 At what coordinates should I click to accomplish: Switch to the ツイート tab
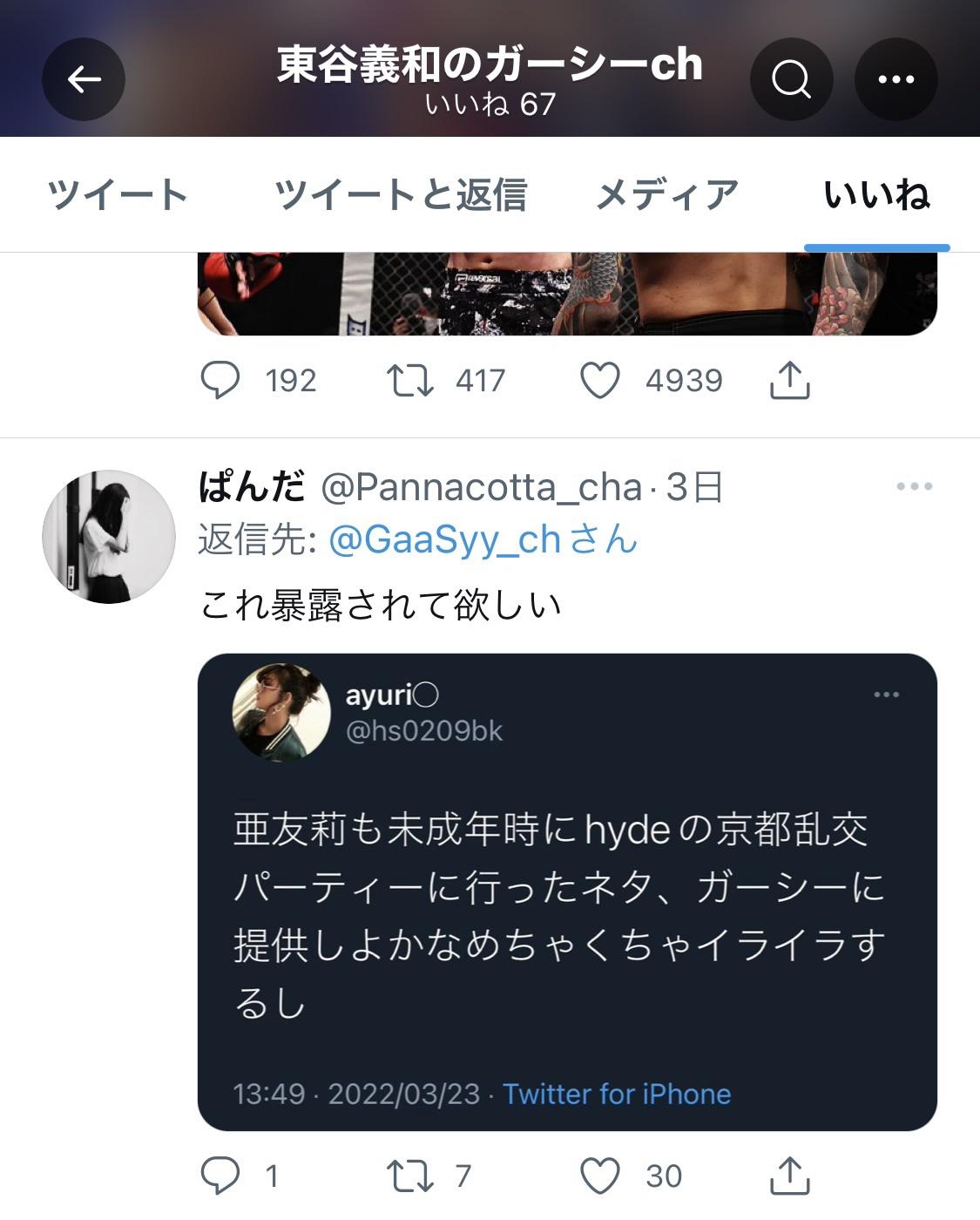[118, 194]
